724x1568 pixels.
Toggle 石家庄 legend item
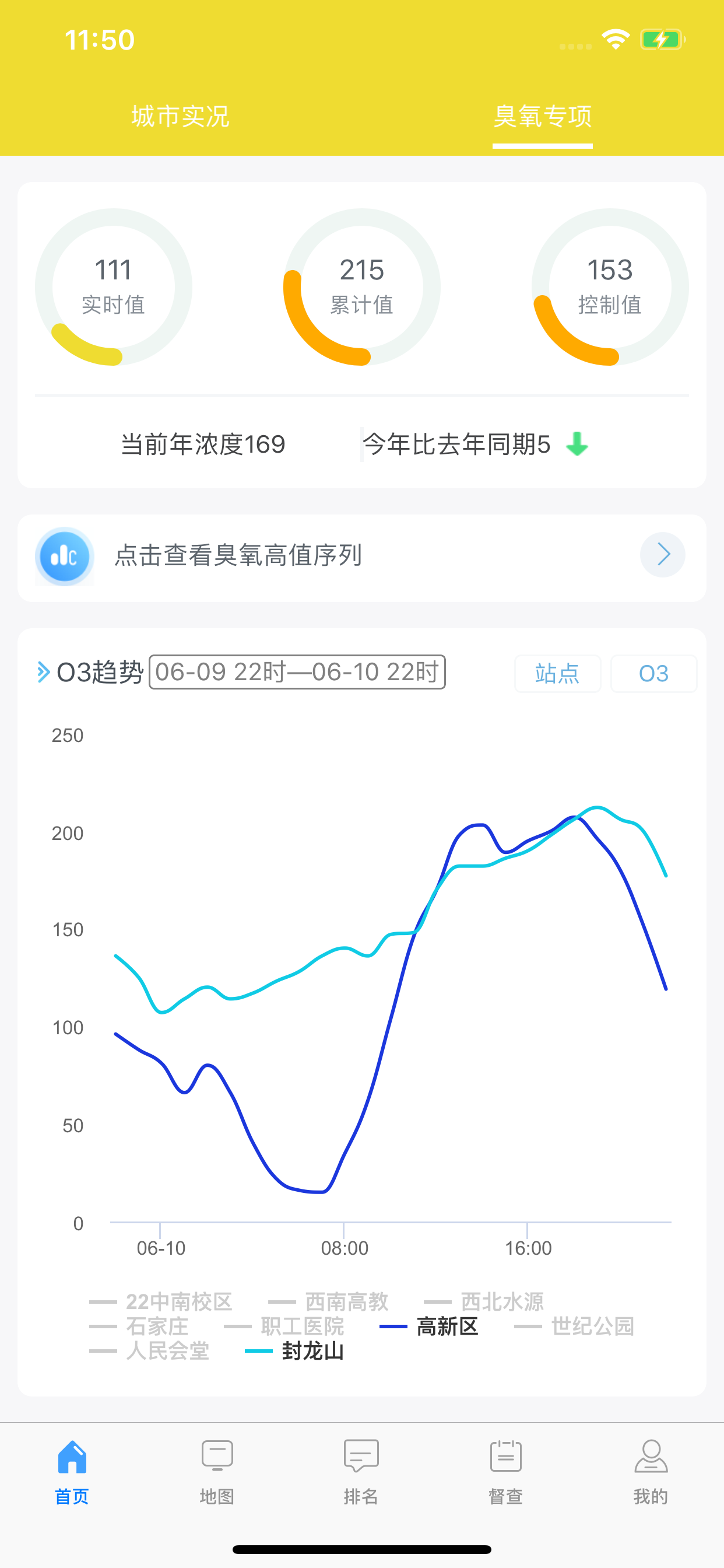pyautogui.click(x=139, y=1326)
